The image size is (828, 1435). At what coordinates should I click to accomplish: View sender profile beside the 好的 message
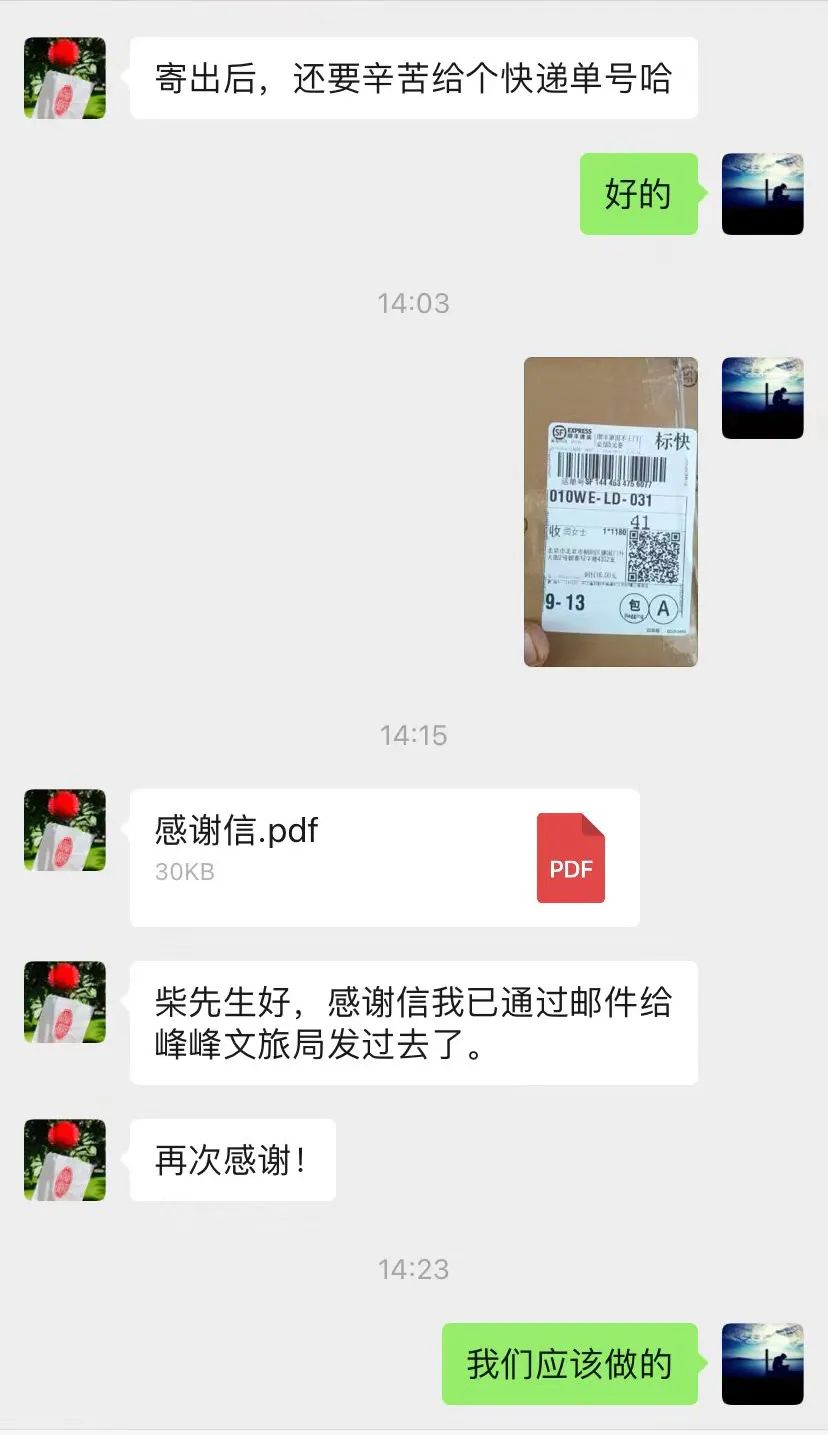762,194
